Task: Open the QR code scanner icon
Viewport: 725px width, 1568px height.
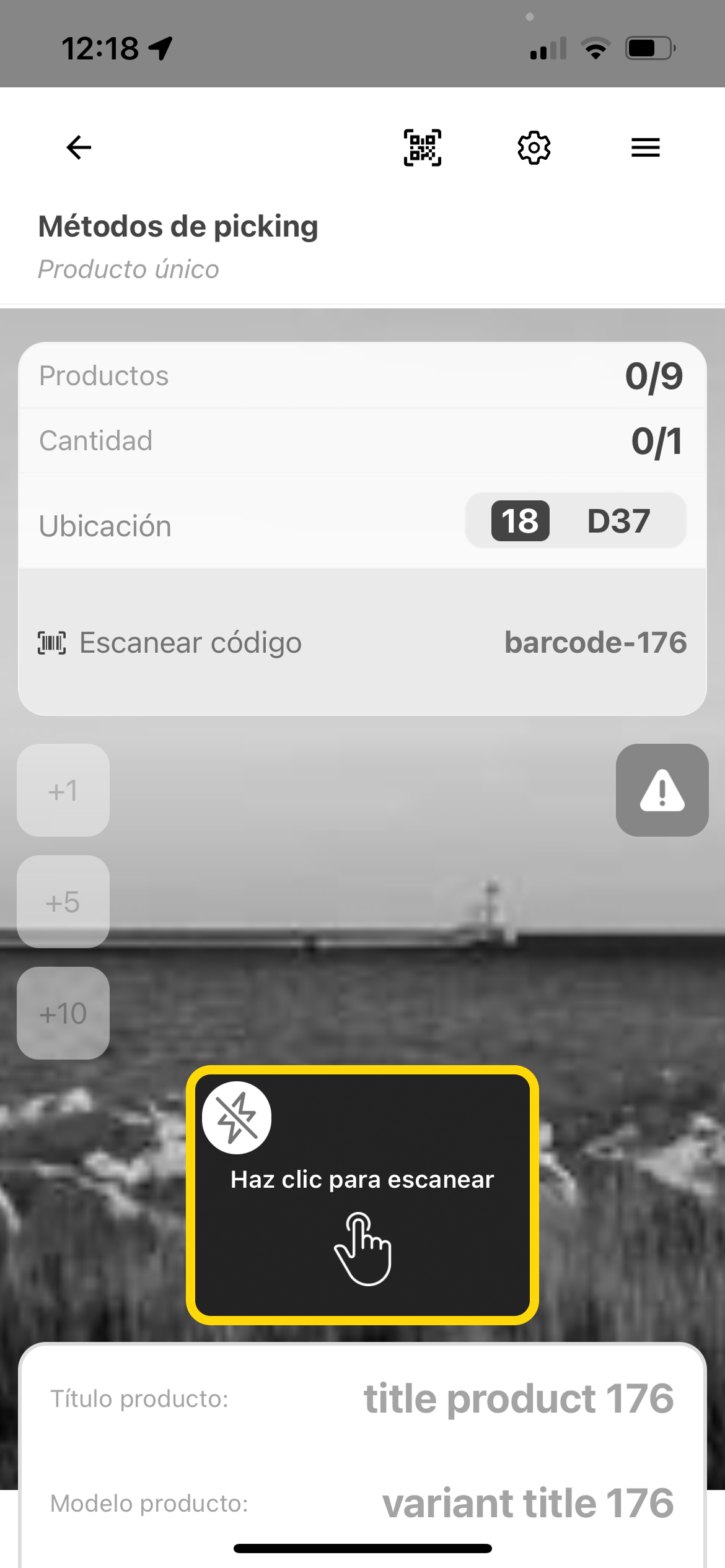Action: coord(423,147)
